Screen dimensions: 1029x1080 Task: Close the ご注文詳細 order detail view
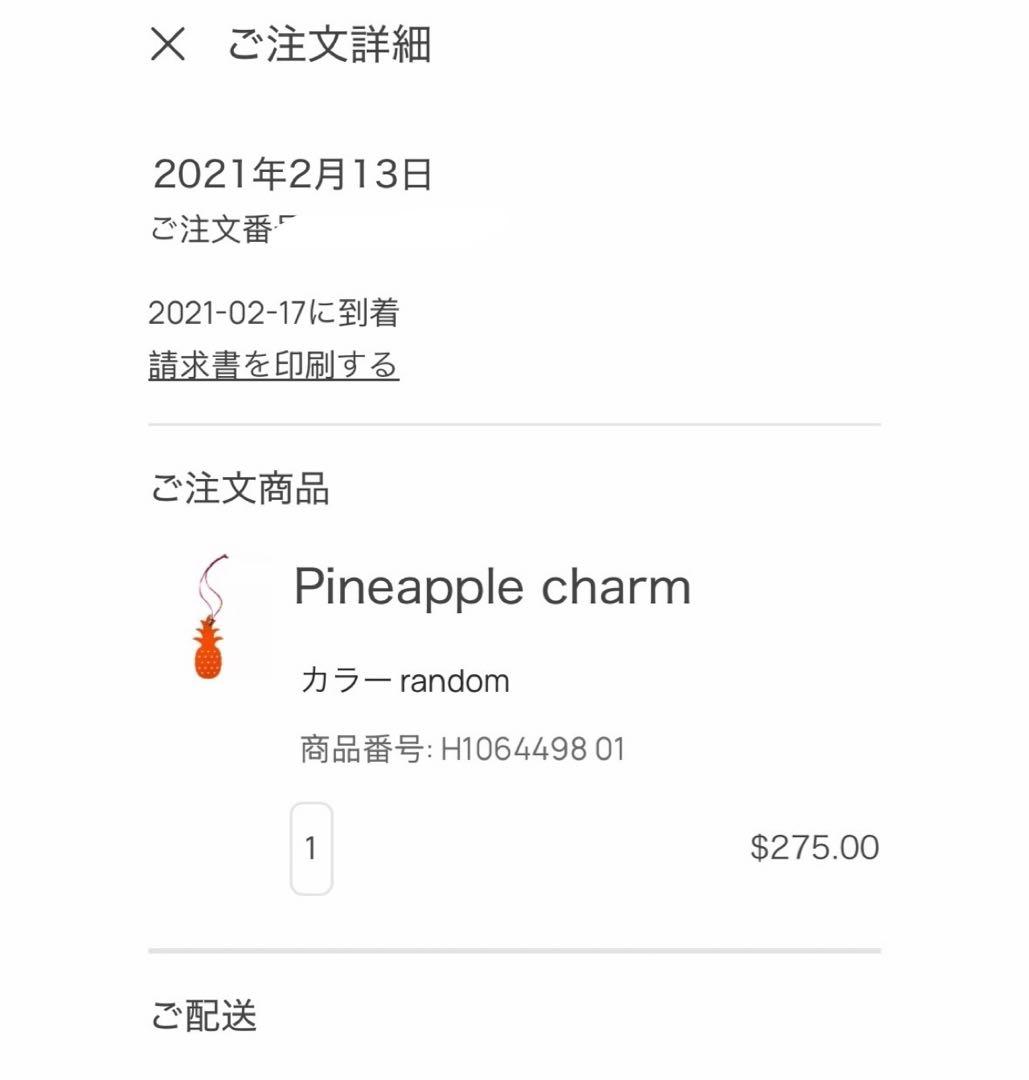[170, 44]
